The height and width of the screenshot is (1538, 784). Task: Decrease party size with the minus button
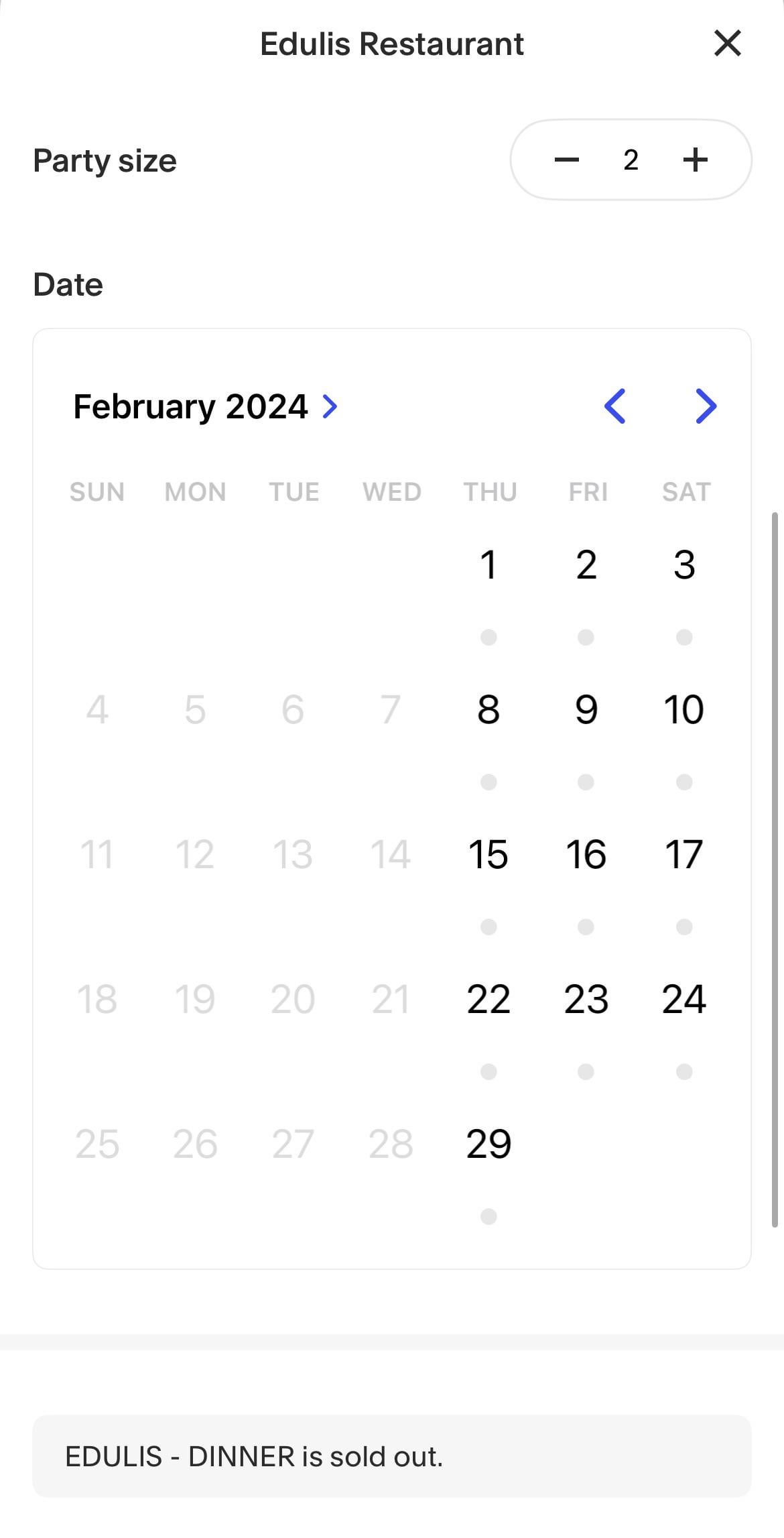pyautogui.click(x=567, y=160)
